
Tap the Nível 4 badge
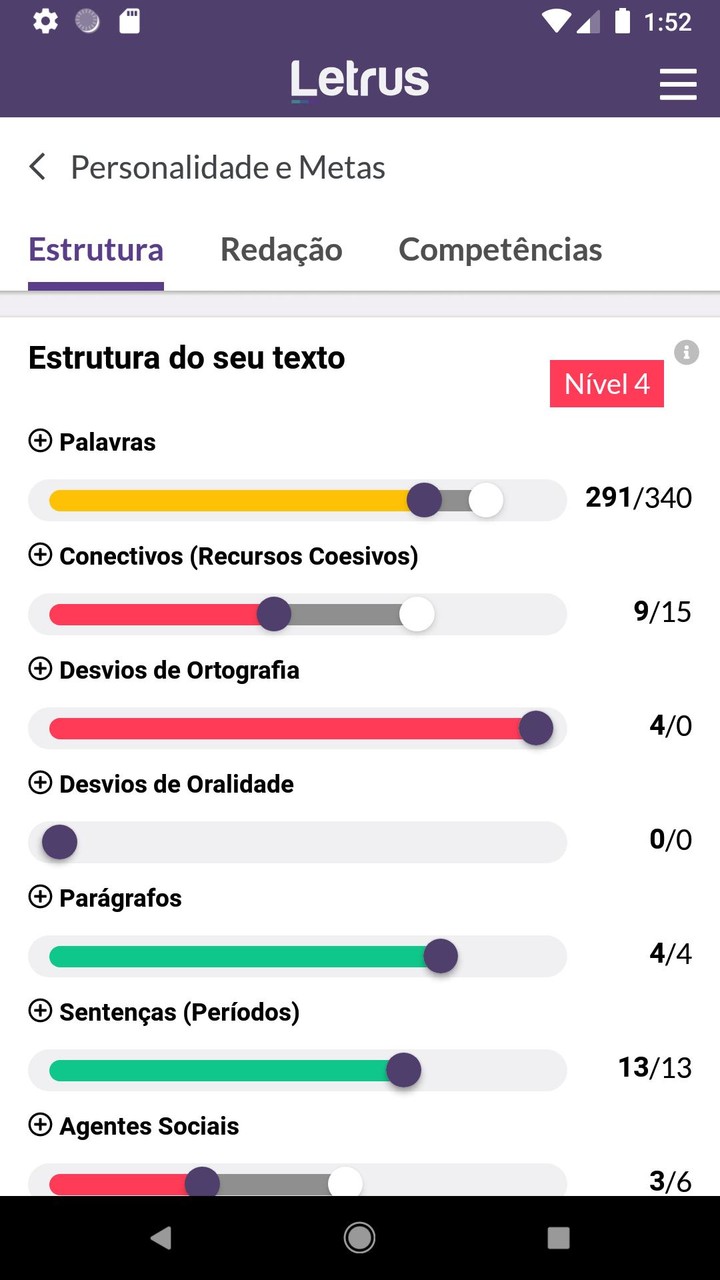[606, 383]
